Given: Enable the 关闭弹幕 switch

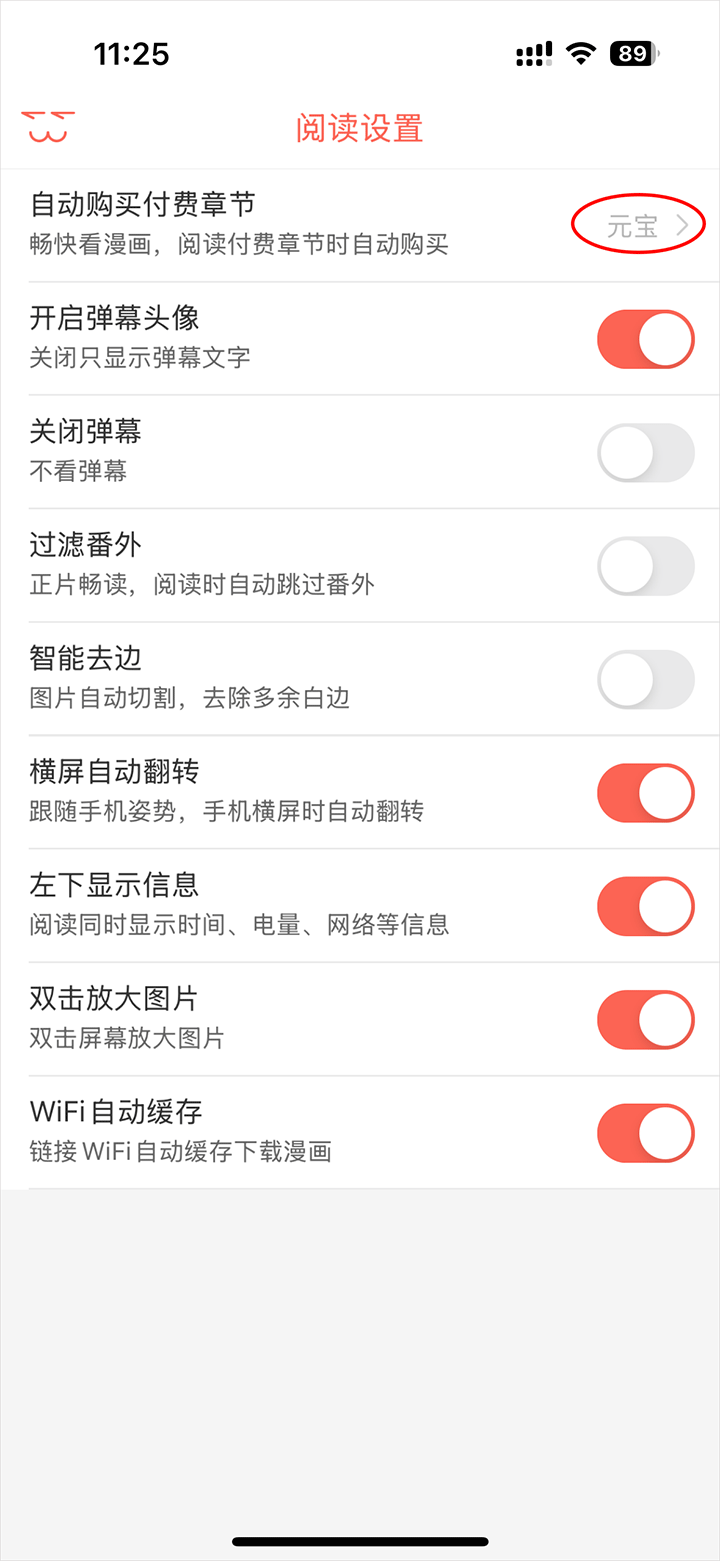Looking at the screenshot, I should (x=645, y=453).
